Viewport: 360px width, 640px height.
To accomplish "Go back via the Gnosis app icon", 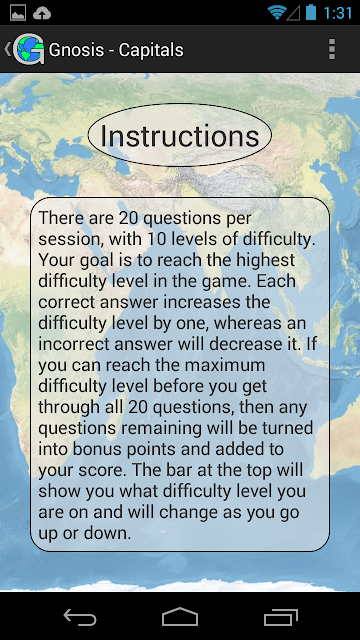I will [x=25, y=49].
